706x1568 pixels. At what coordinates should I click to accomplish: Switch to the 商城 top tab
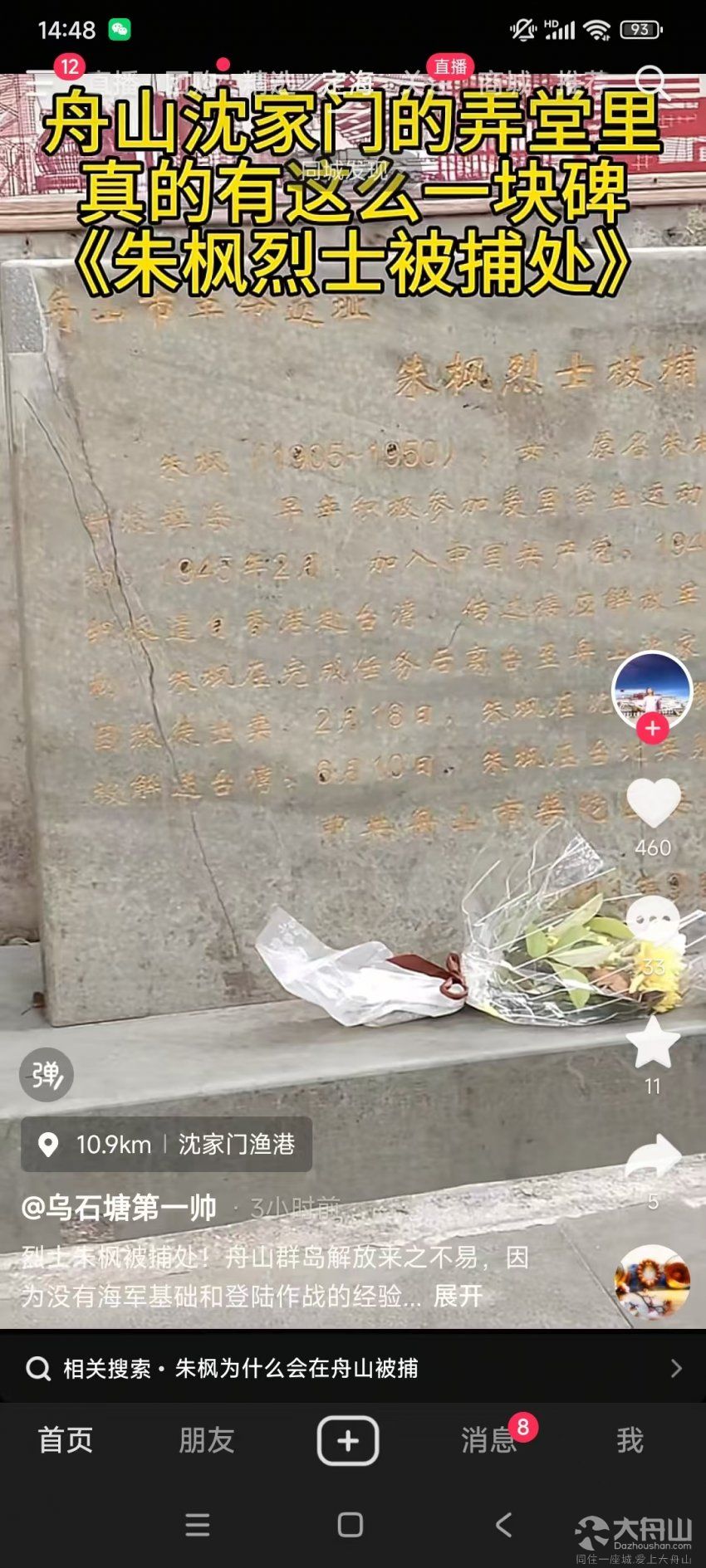click(503, 83)
